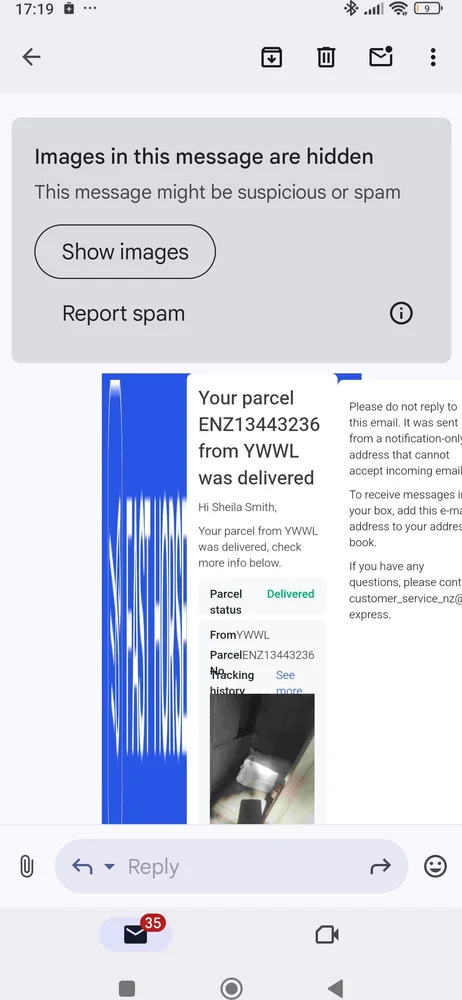The height and width of the screenshot is (1000, 462).
Task: Report this message as spam
Action: tap(124, 314)
